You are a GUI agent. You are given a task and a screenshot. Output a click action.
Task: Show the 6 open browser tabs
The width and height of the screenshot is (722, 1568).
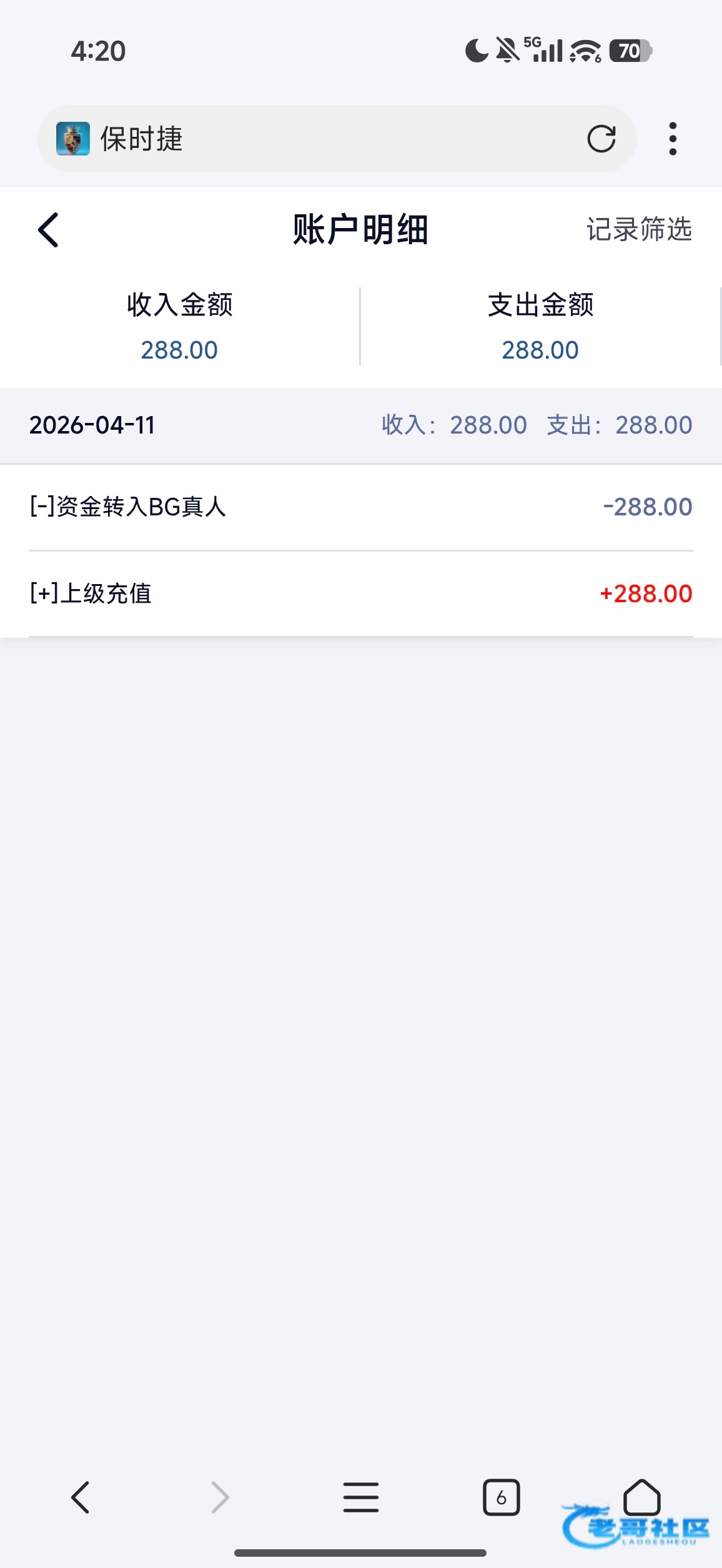point(501,1497)
